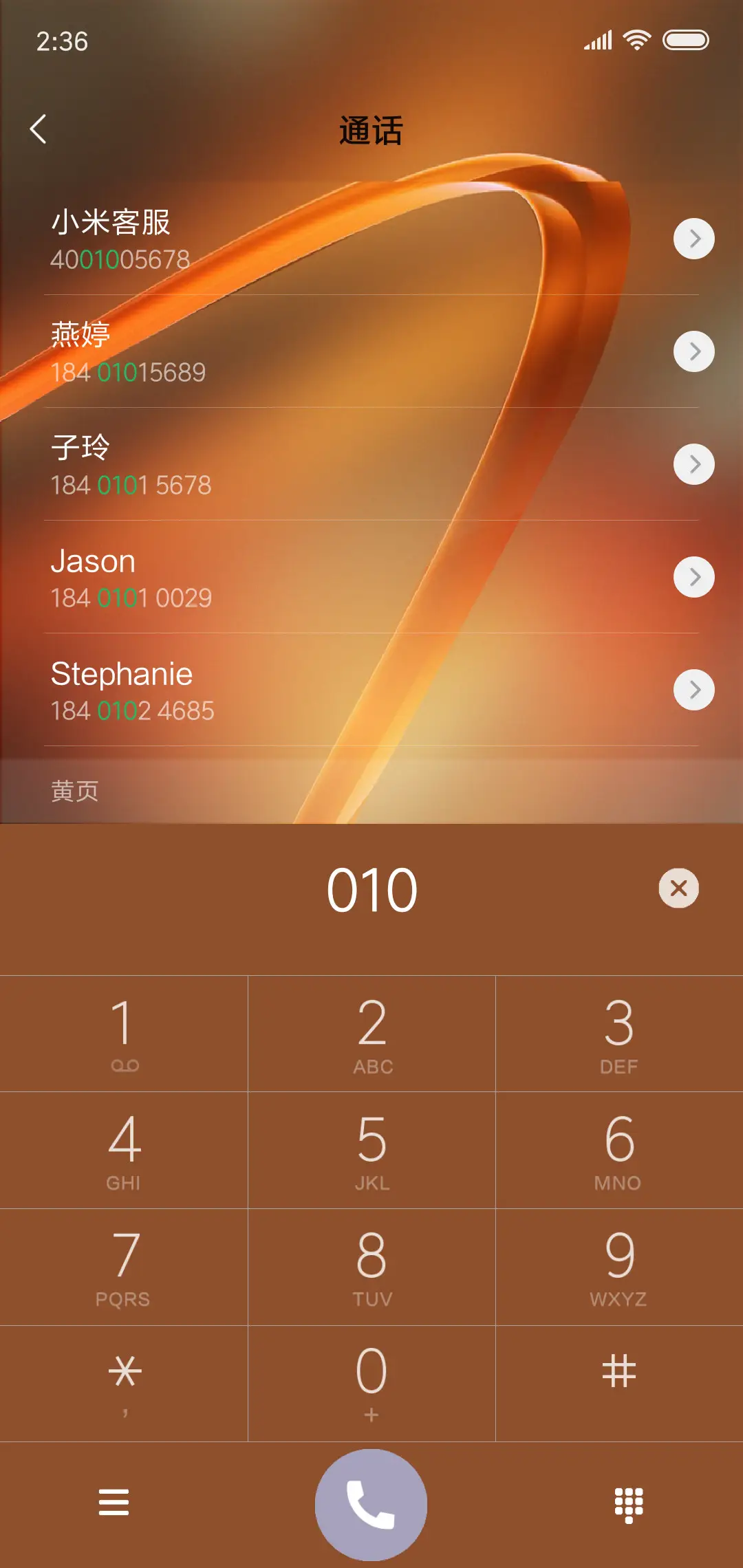743x1568 pixels.
Task: Open details arrow for 小米客服
Action: (x=693, y=239)
